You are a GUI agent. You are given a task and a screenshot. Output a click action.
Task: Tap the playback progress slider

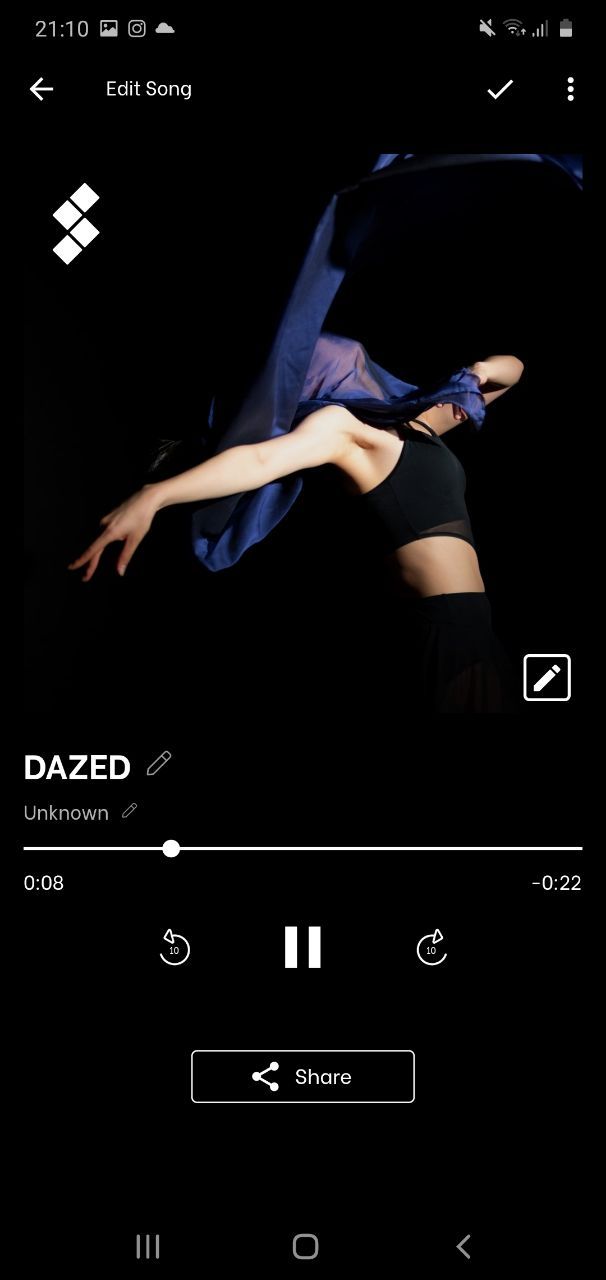[x=172, y=848]
